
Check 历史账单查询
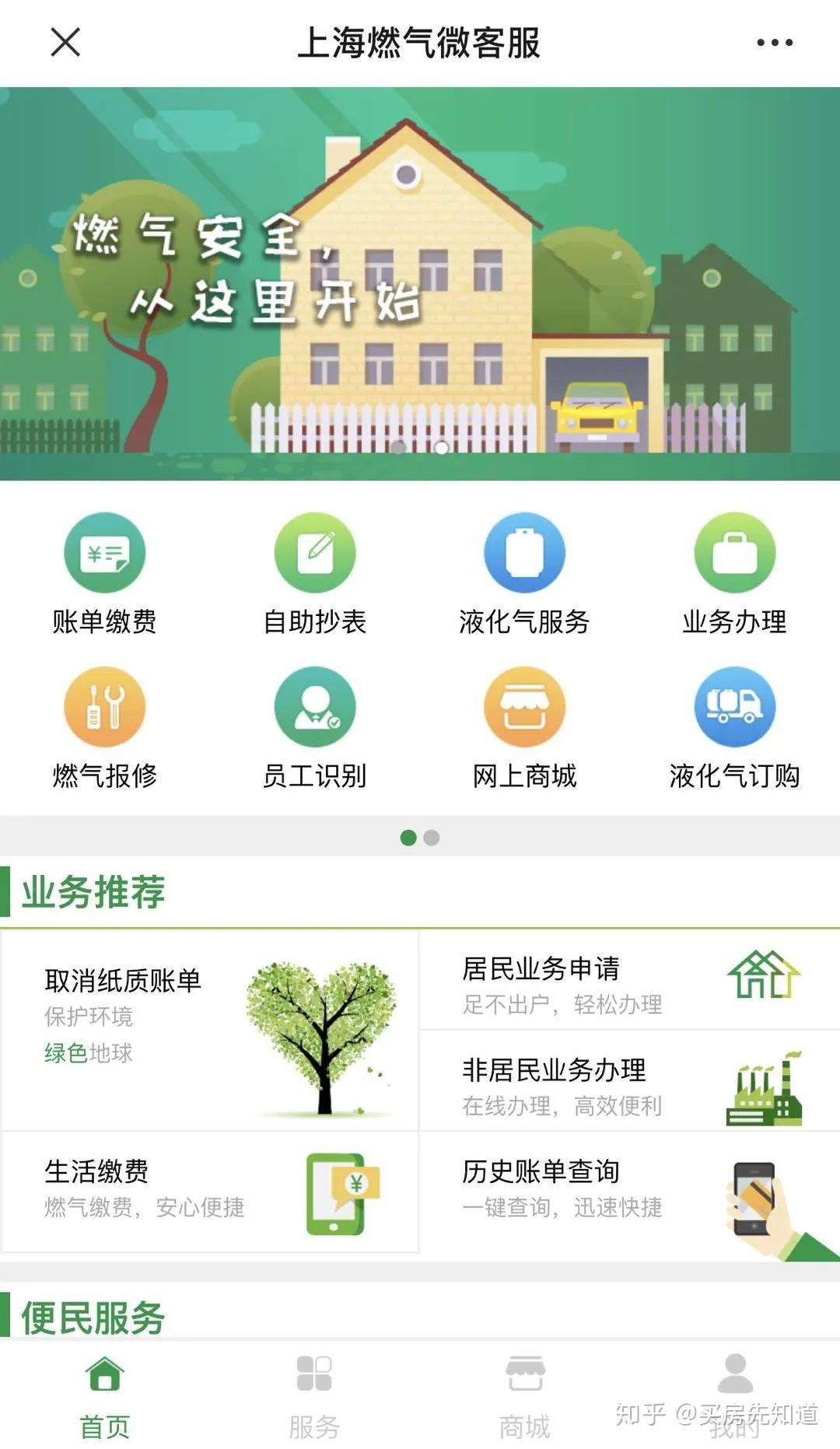tap(630, 1192)
